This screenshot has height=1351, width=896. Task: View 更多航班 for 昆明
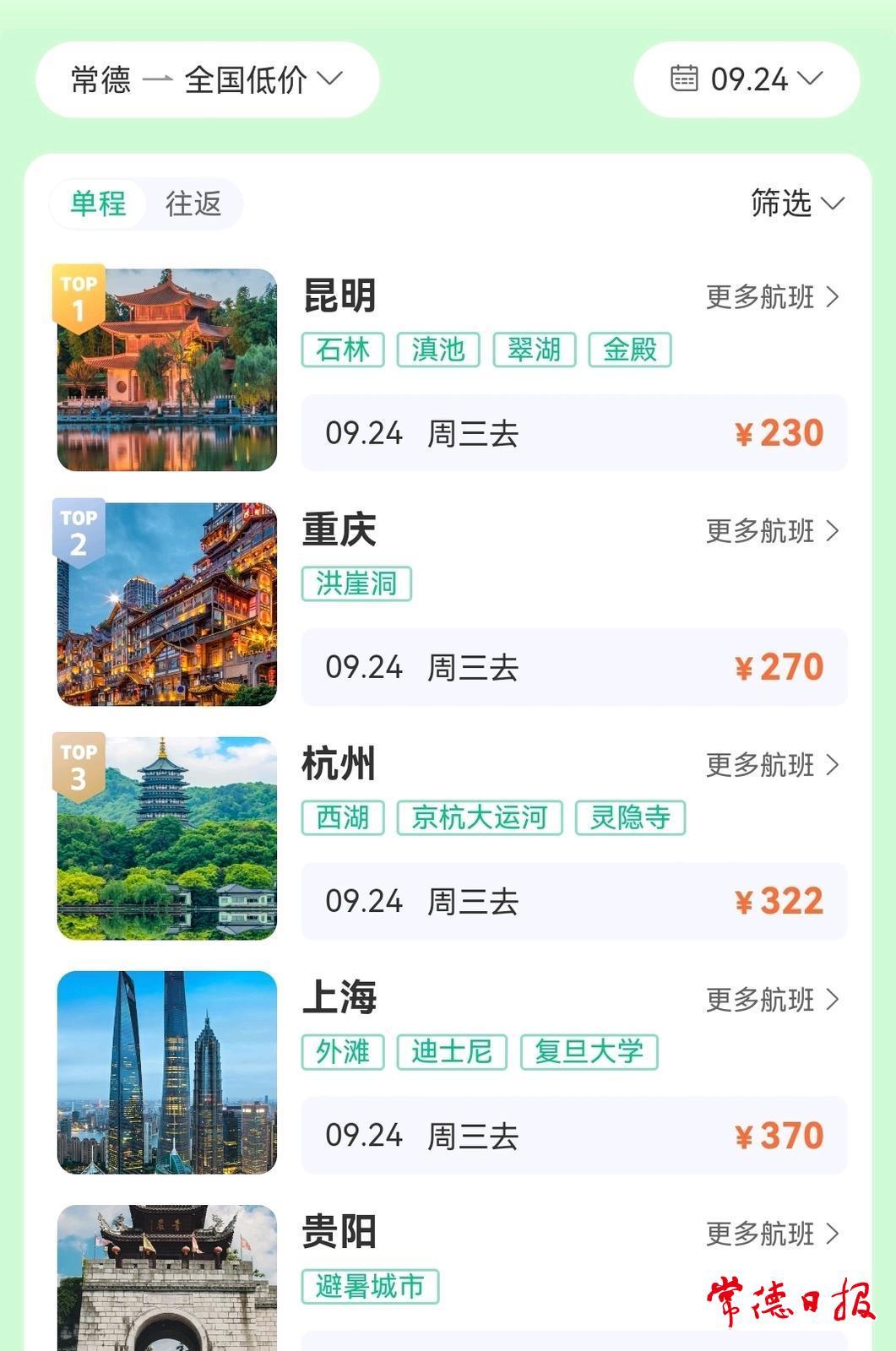click(x=772, y=297)
